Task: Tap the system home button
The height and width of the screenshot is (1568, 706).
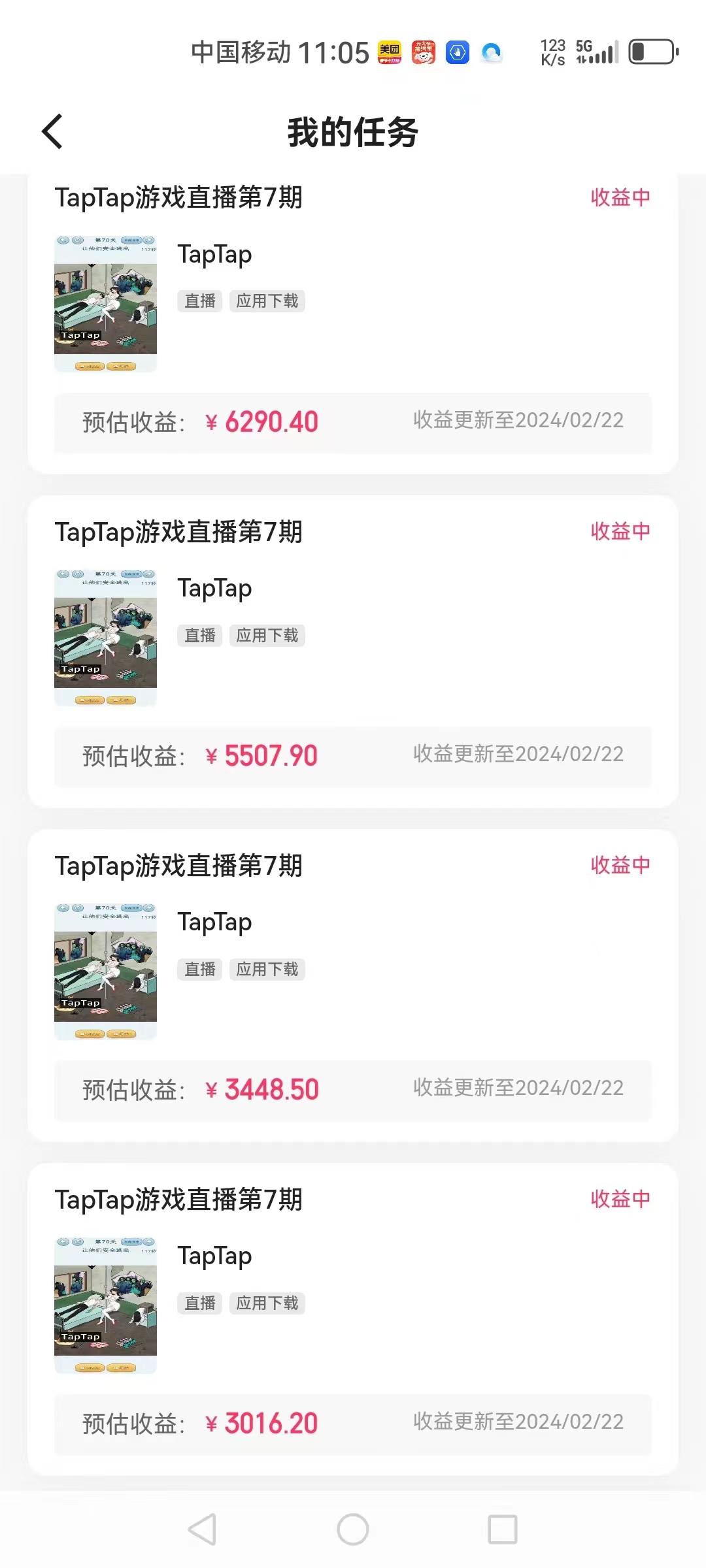Action: pos(353,1529)
